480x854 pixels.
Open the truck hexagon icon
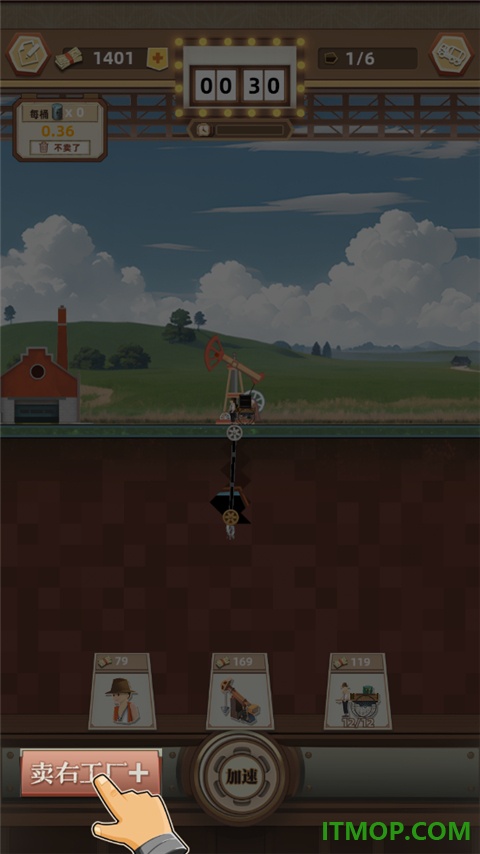tap(451, 54)
